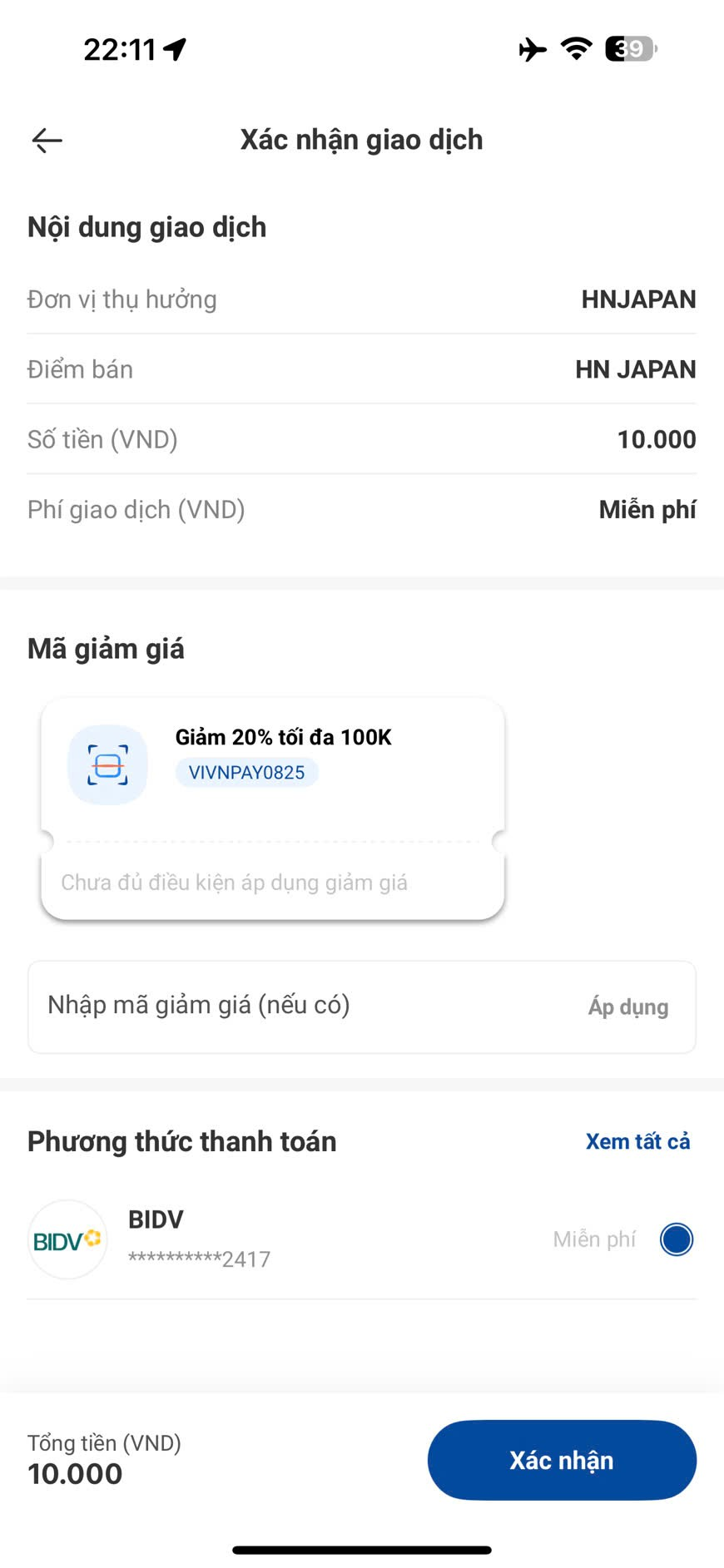Open the VIVNPAY0825 discount voucher card
724x1568 pixels.
(x=273, y=809)
